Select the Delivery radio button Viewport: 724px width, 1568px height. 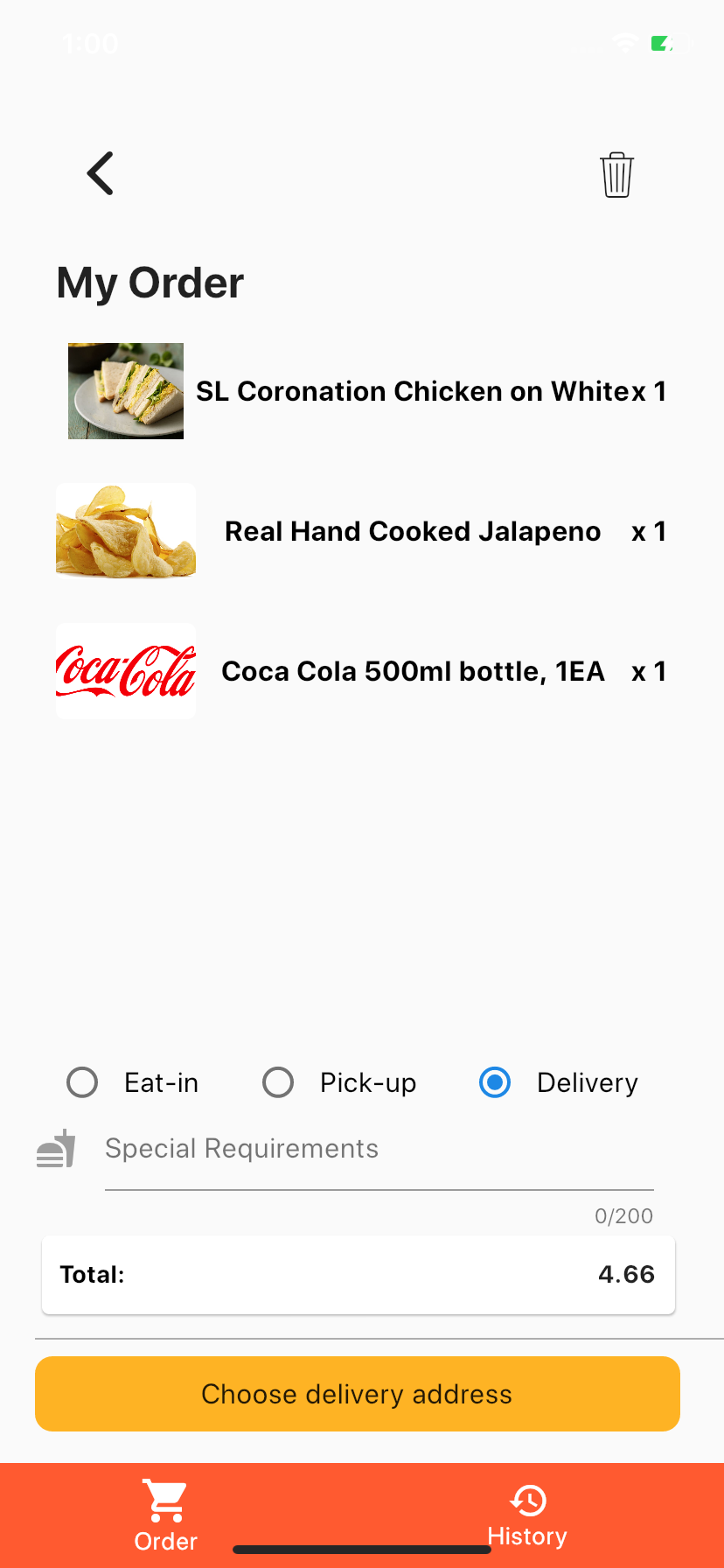tap(495, 1082)
